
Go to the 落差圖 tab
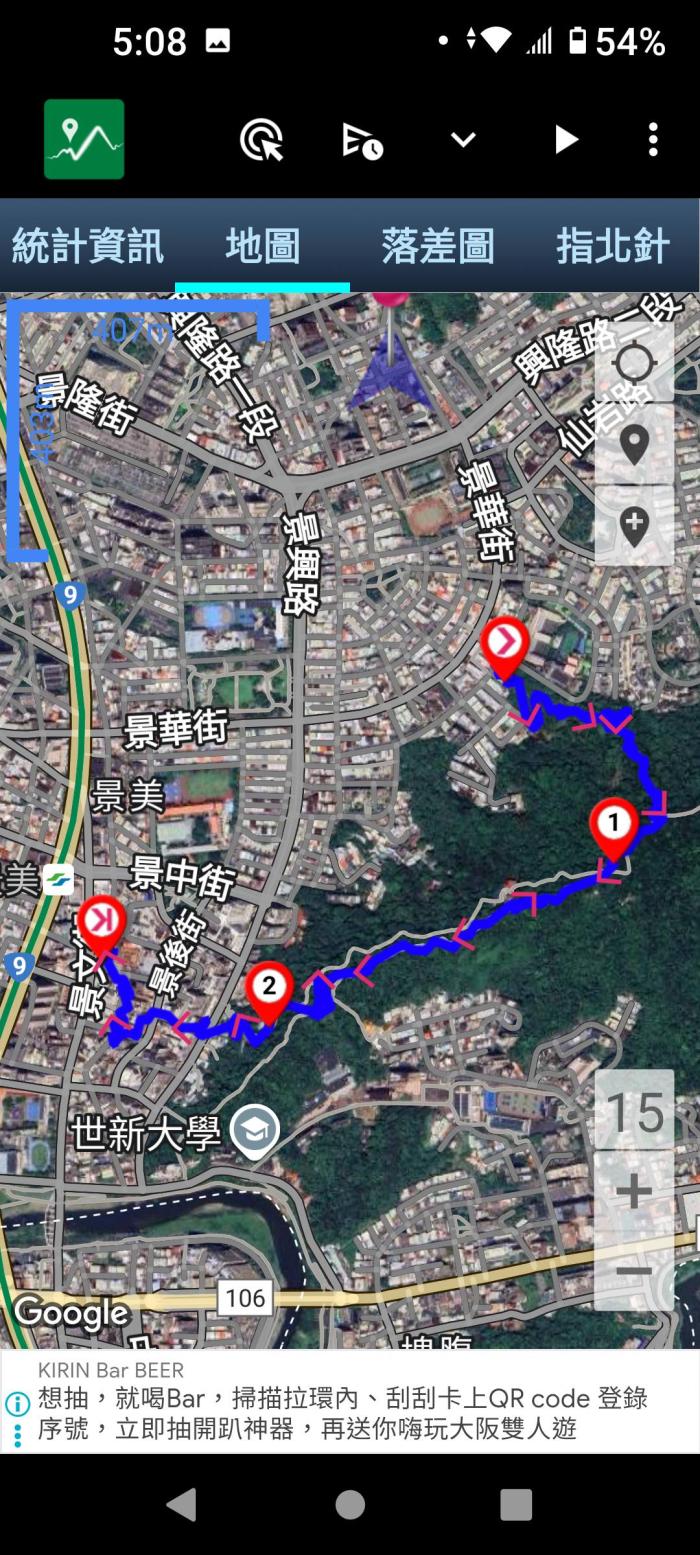pyautogui.click(x=437, y=246)
